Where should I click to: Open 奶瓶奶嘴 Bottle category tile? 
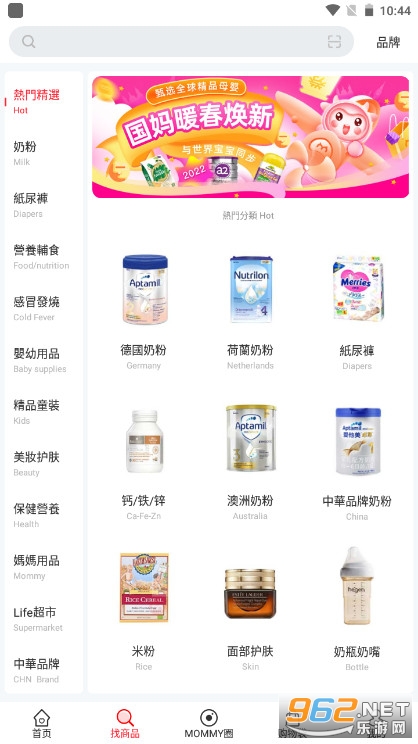pos(357,612)
